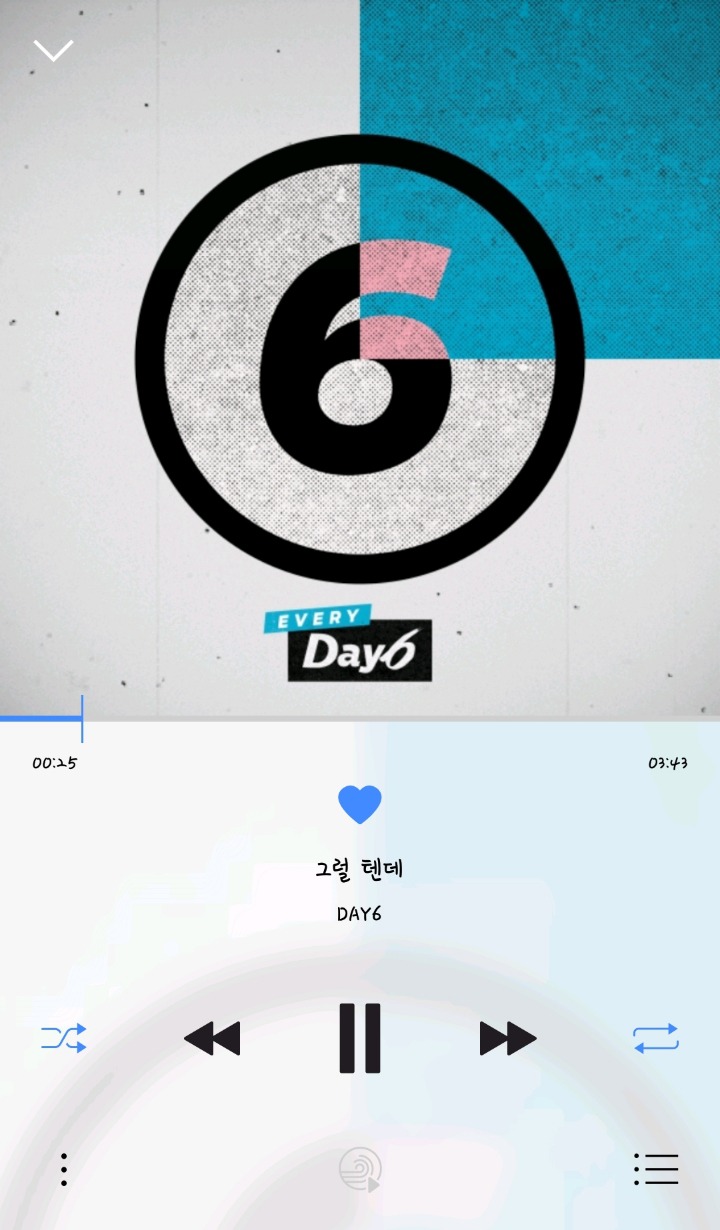This screenshot has height=1230, width=720.
Task: Tap the center sound effect icon
Action: coord(360,1169)
